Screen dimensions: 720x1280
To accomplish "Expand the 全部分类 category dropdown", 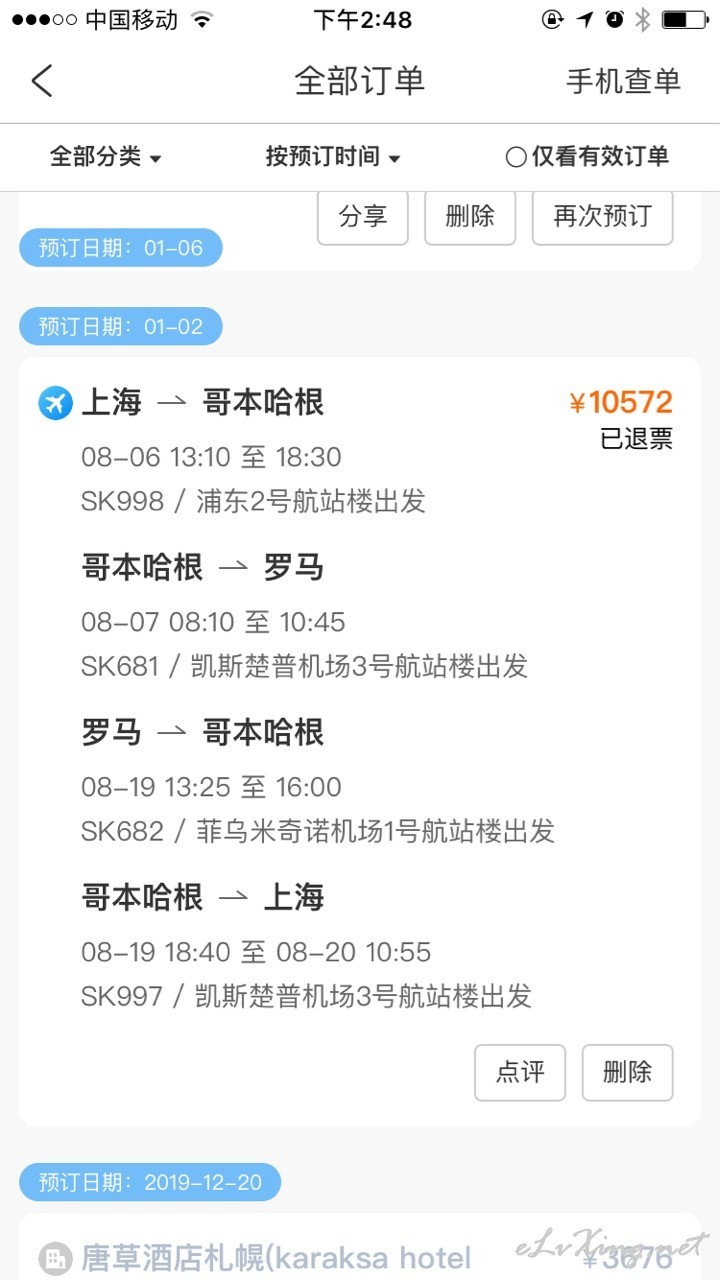I will [x=106, y=157].
